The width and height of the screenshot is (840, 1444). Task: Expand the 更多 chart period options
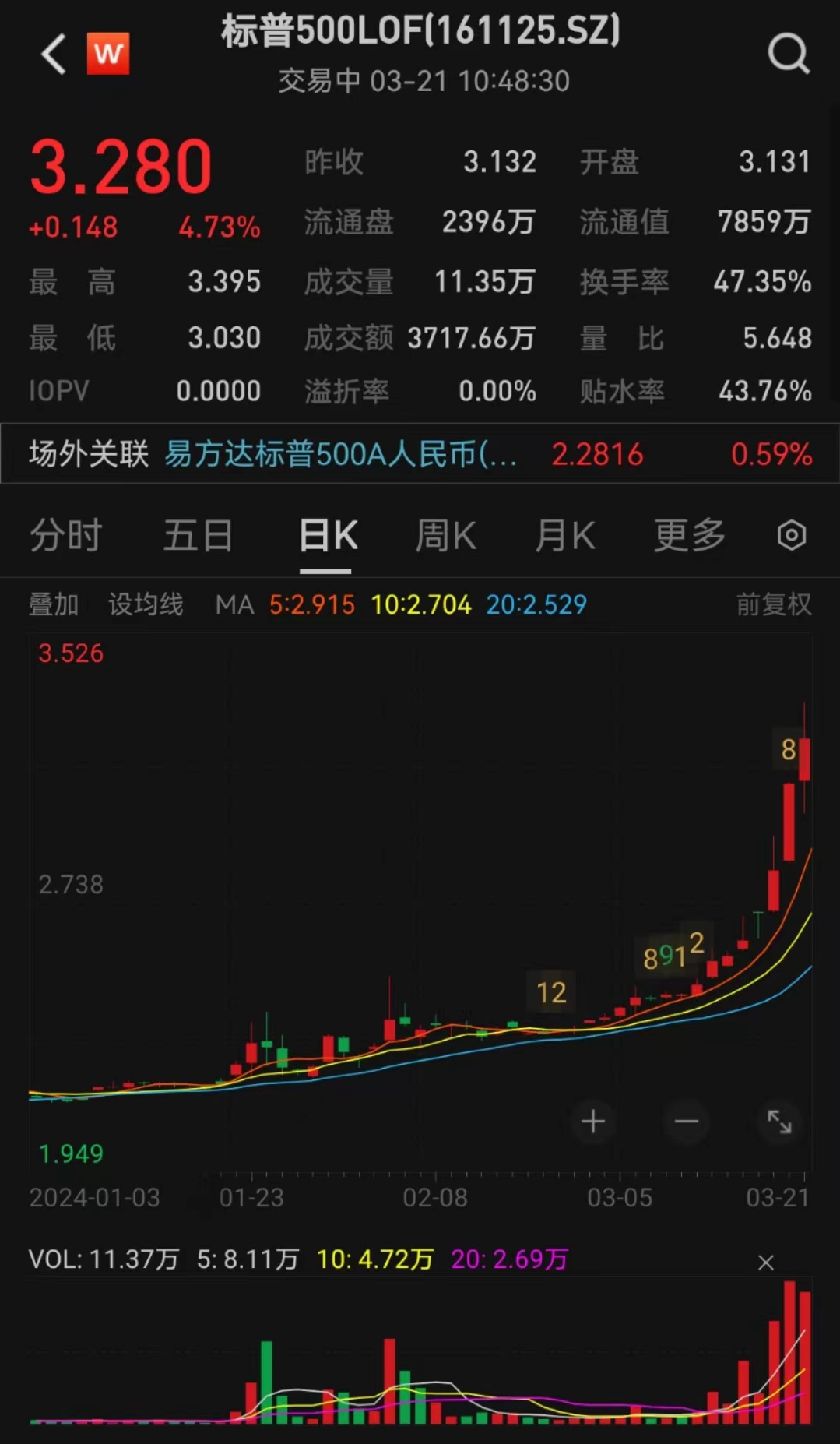689,536
